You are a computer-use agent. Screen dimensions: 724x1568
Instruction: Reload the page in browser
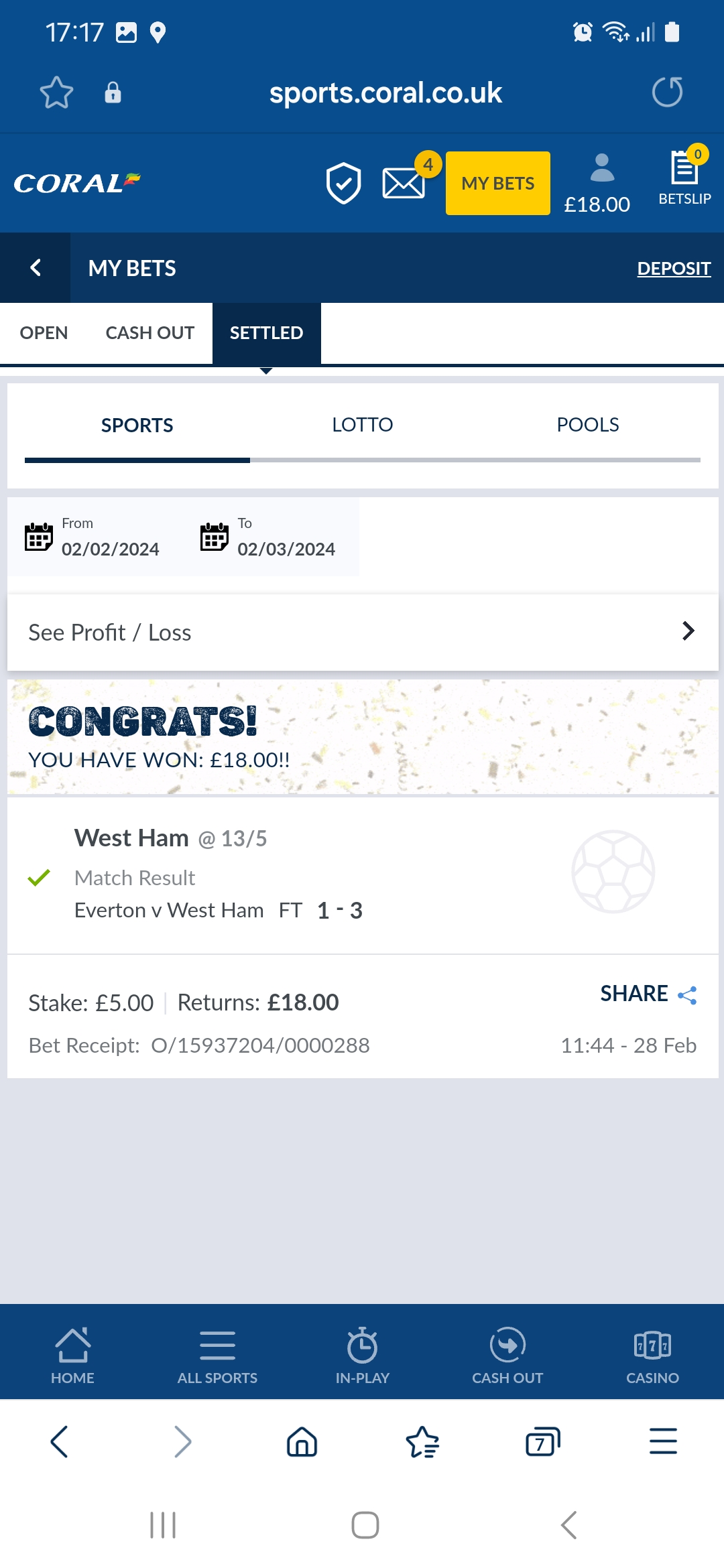pyautogui.click(x=667, y=92)
